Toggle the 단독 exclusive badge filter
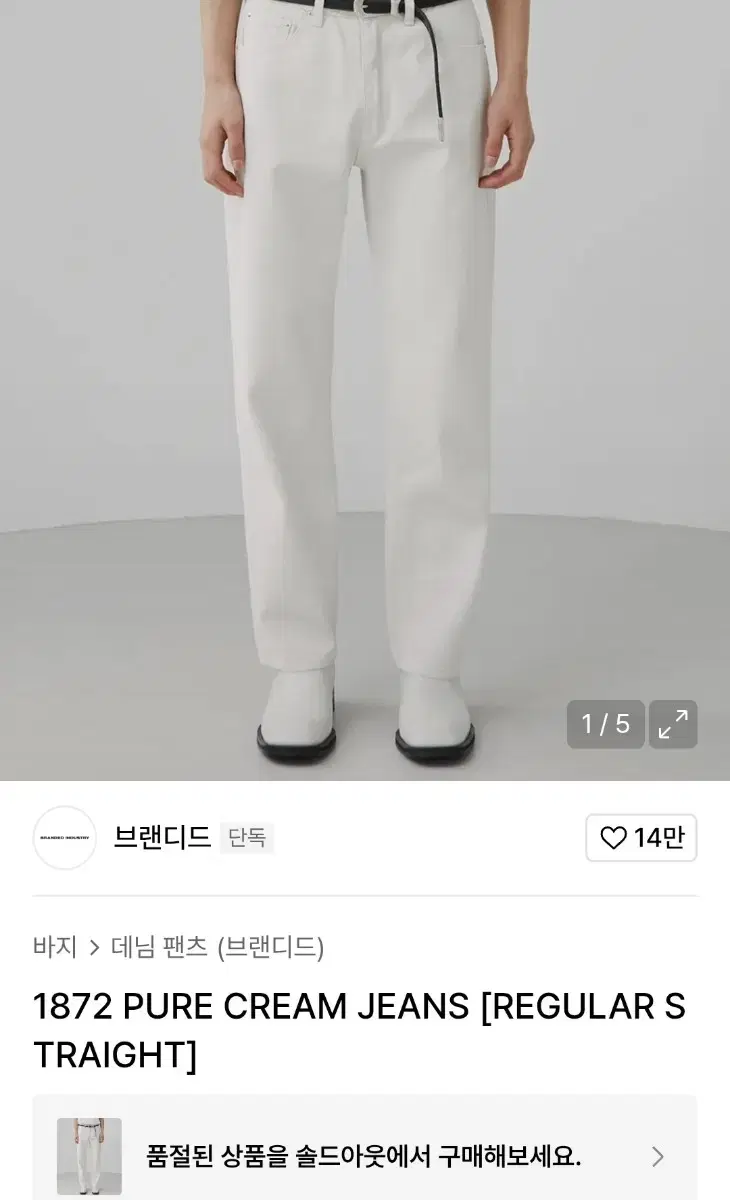The width and height of the screenshot is (730, 1200). tap(248, 838)
